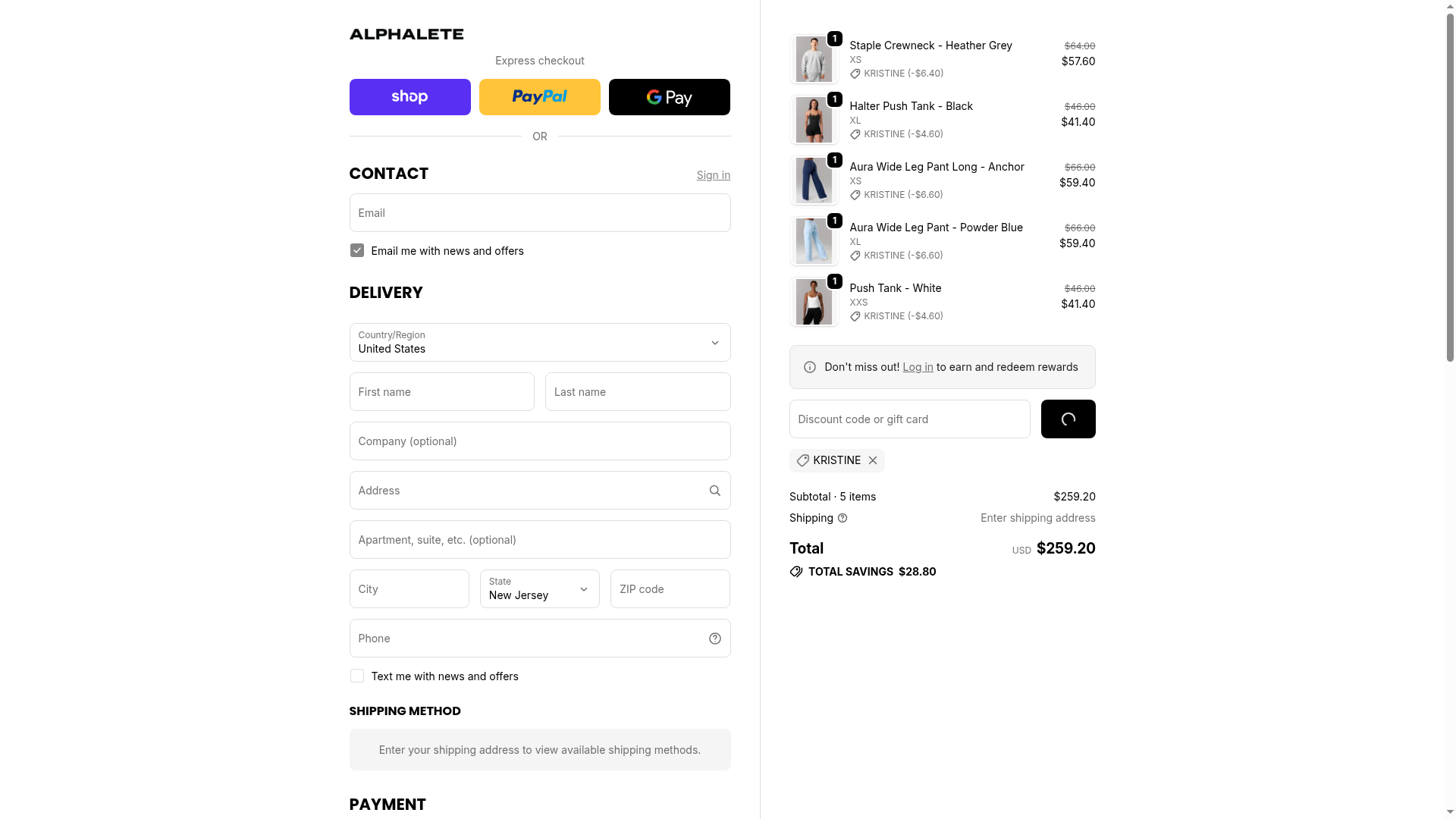This screenshot has width=1456, height=819.
Task: Expand the Country/Region dropdown
Action: (x=539, y=343)
